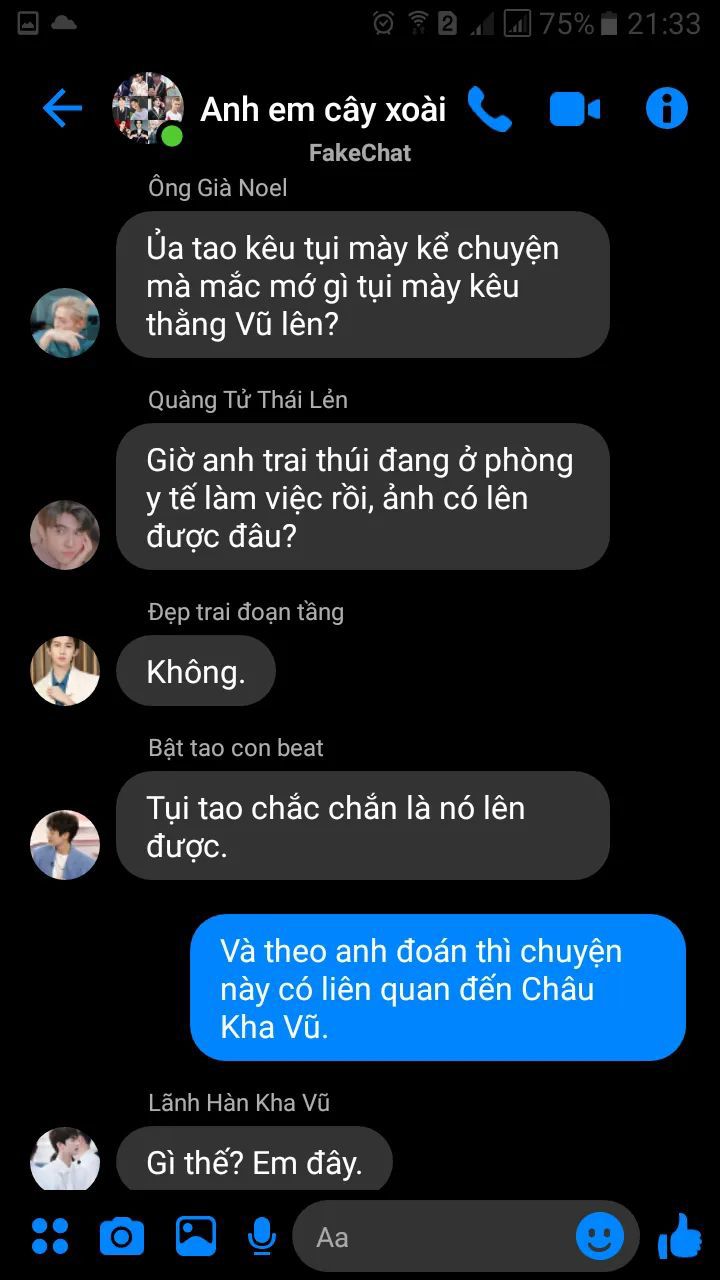
Task: Open the conversation info icon
Action: [666, 108]
